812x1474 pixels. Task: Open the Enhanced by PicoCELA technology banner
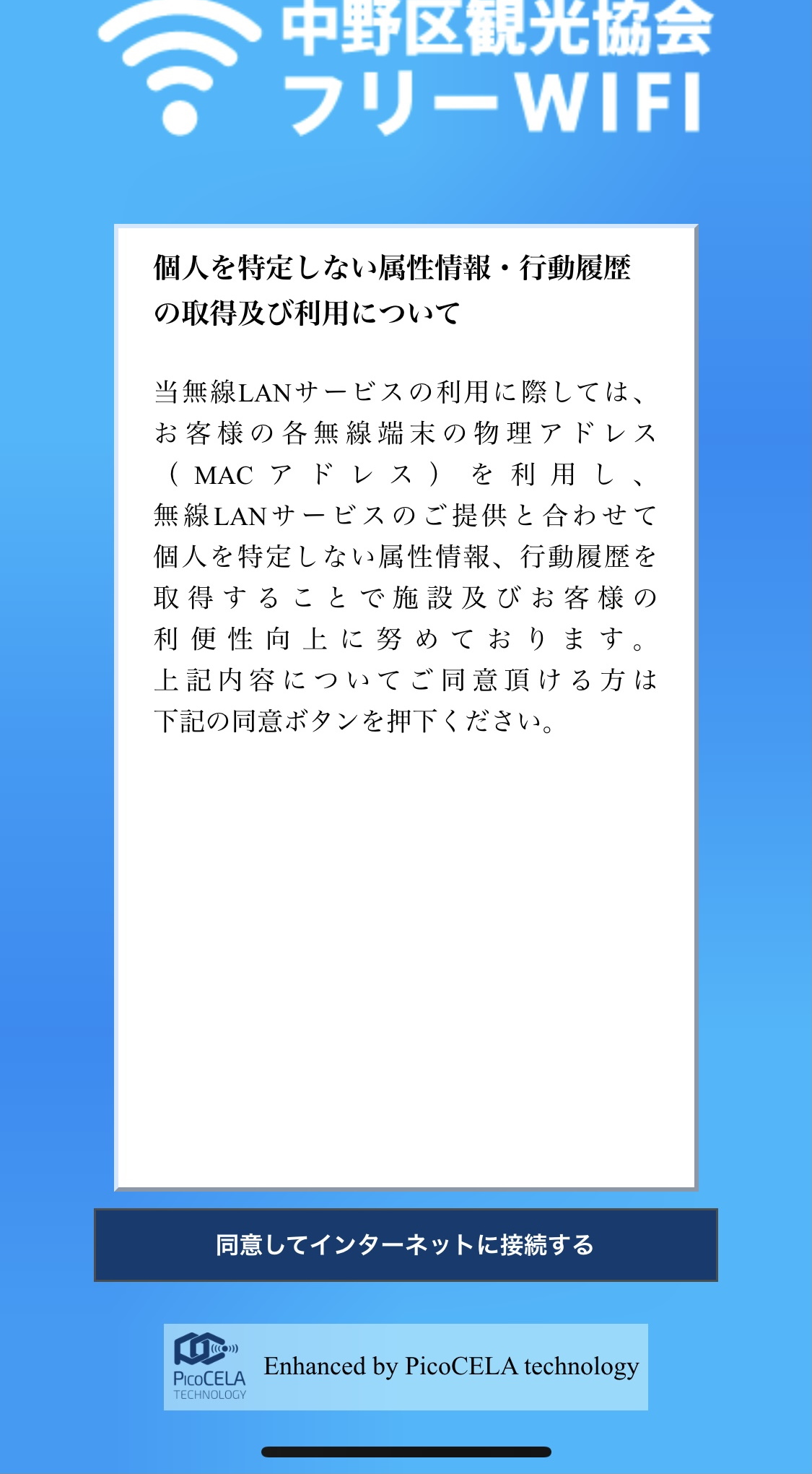(x=406, y=1366)
